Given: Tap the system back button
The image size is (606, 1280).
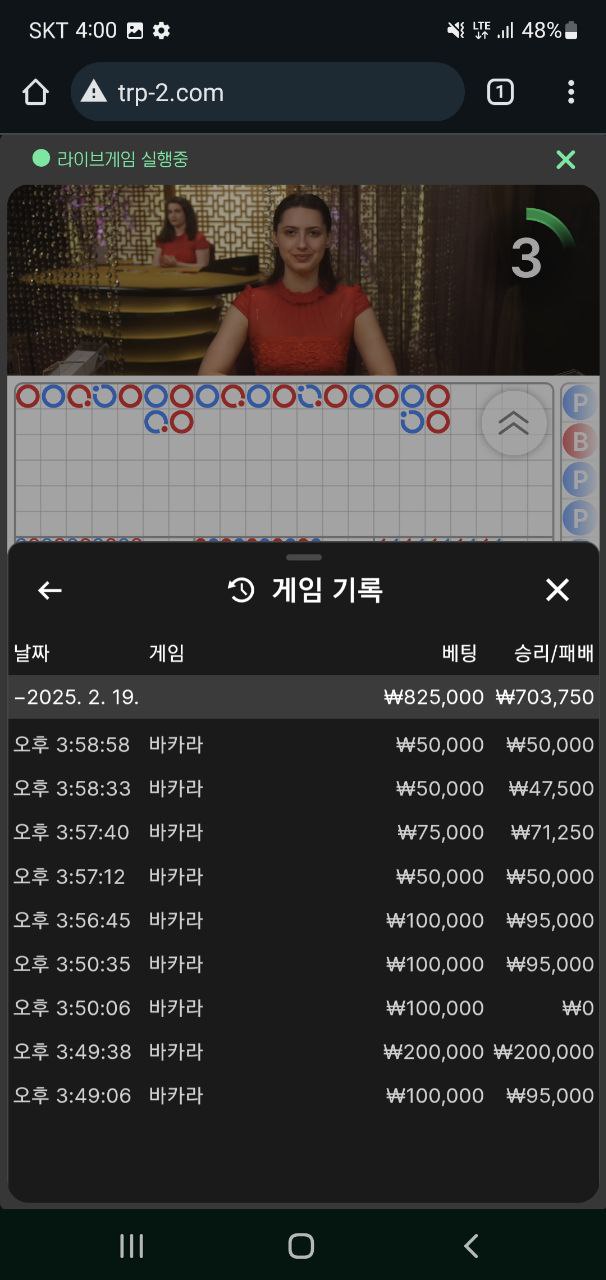Looking at the screenshot, I should point(471,1245).
